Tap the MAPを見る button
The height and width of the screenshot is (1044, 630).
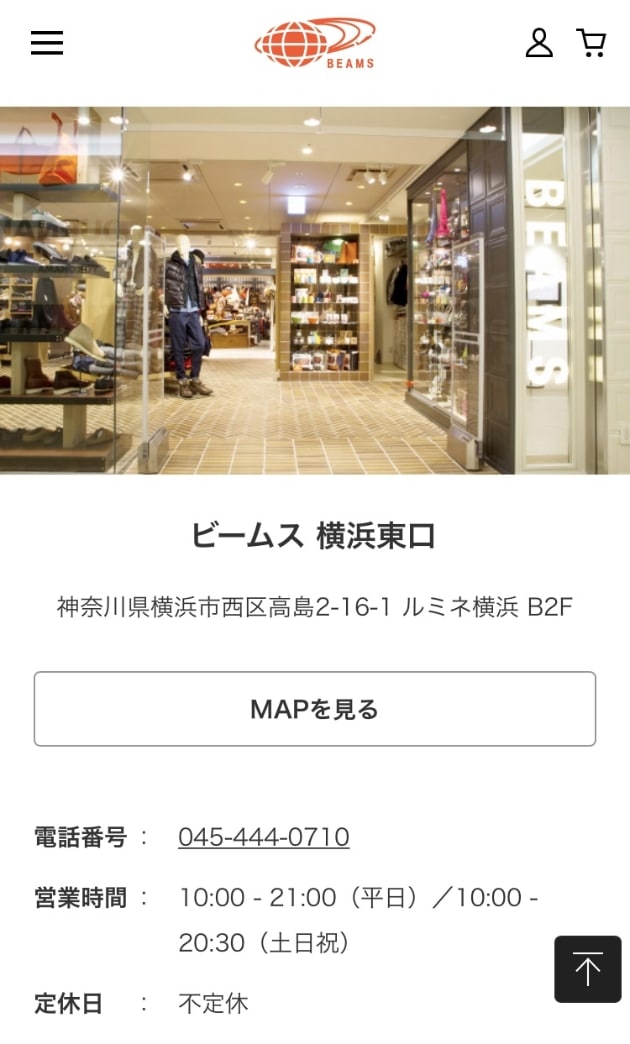[x=315, y=709]
